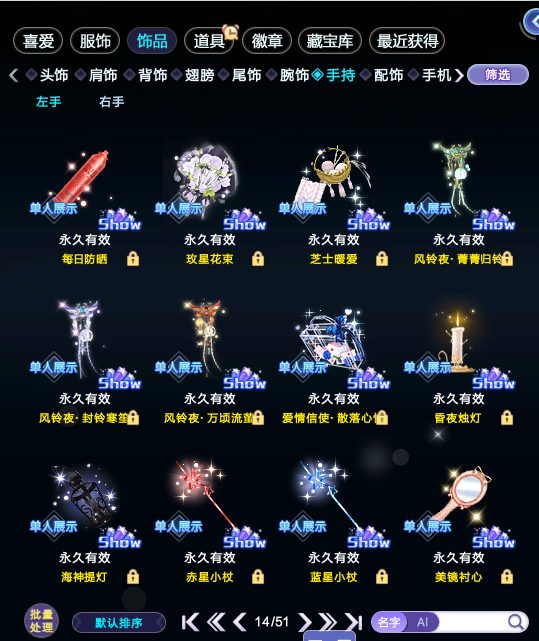Open the 道具 tab
Image resolution: width=539 pixels, height=641 pixels.
point(209,41)
